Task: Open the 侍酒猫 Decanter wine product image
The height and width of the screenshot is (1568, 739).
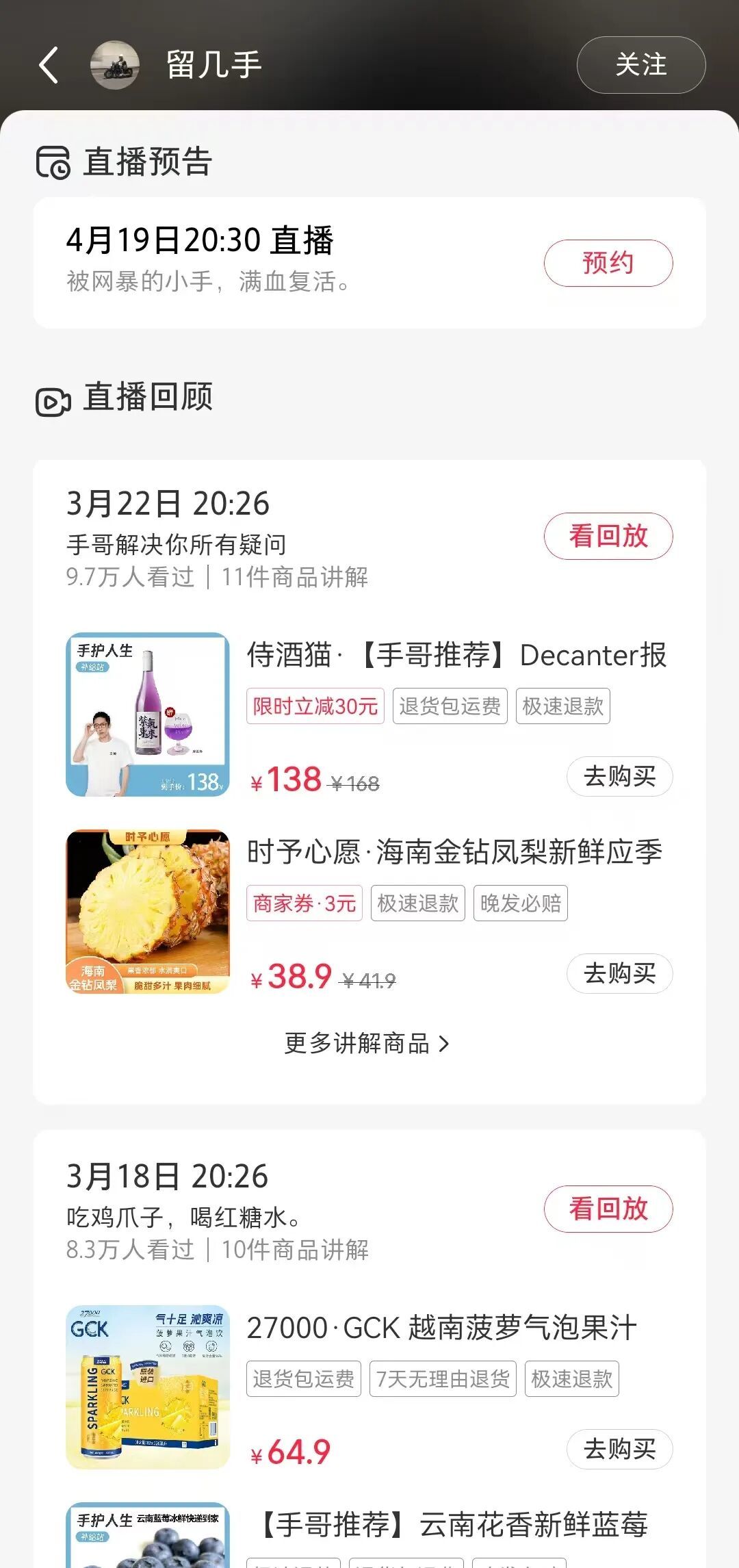Action: click(x=148, y=715)
